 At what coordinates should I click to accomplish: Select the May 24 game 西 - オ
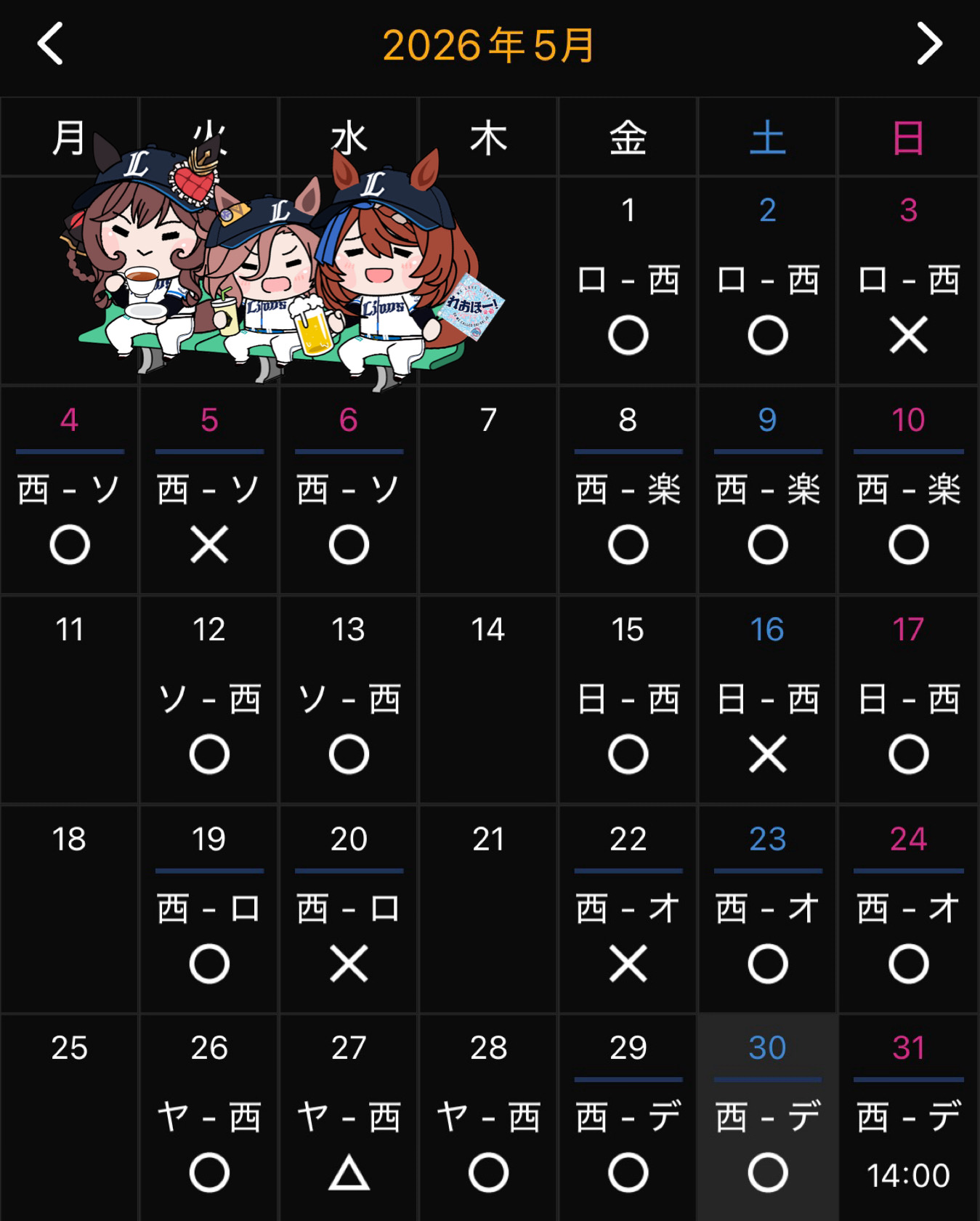point(908,908)
